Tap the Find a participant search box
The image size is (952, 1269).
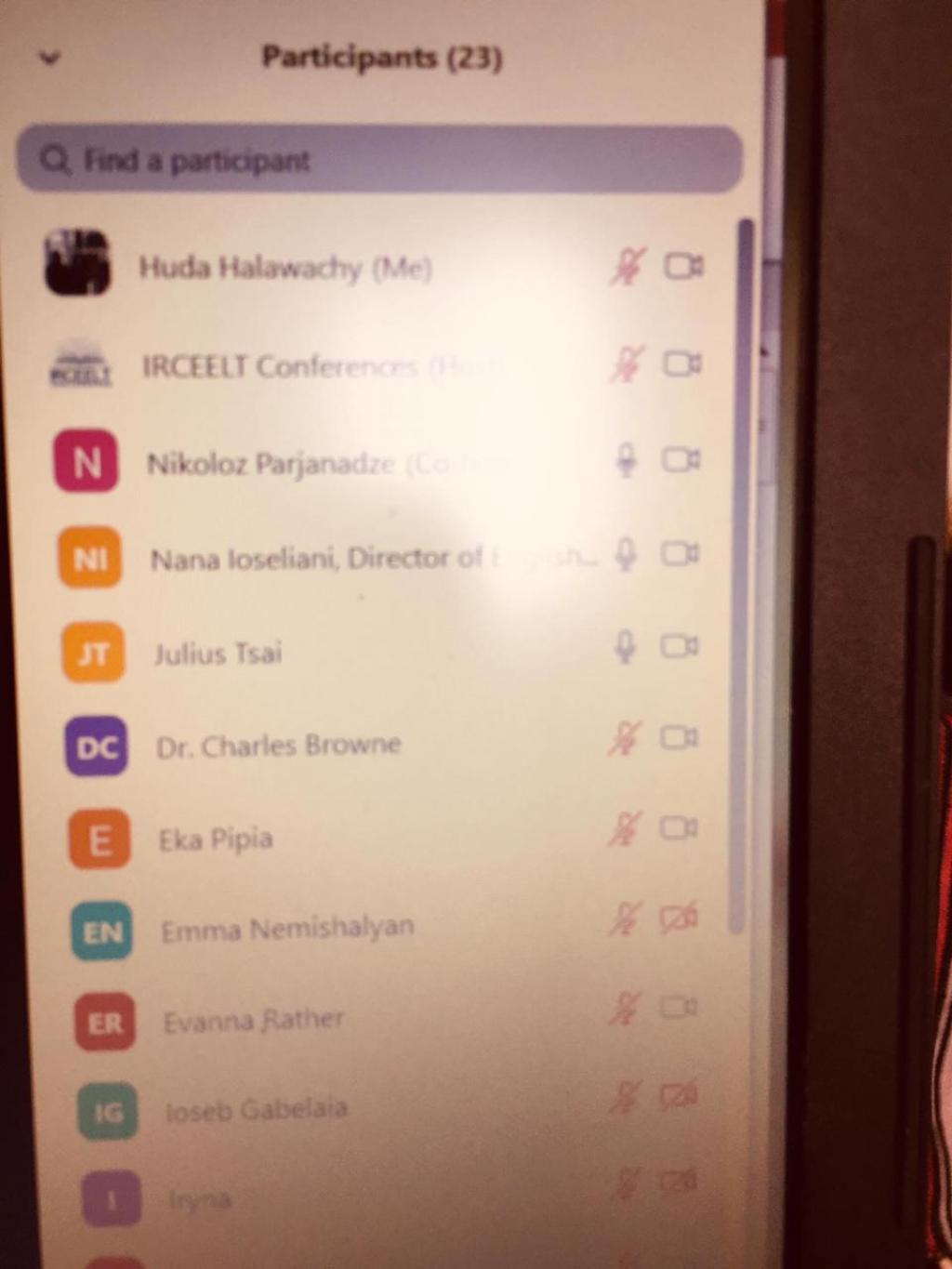[379, 160]
